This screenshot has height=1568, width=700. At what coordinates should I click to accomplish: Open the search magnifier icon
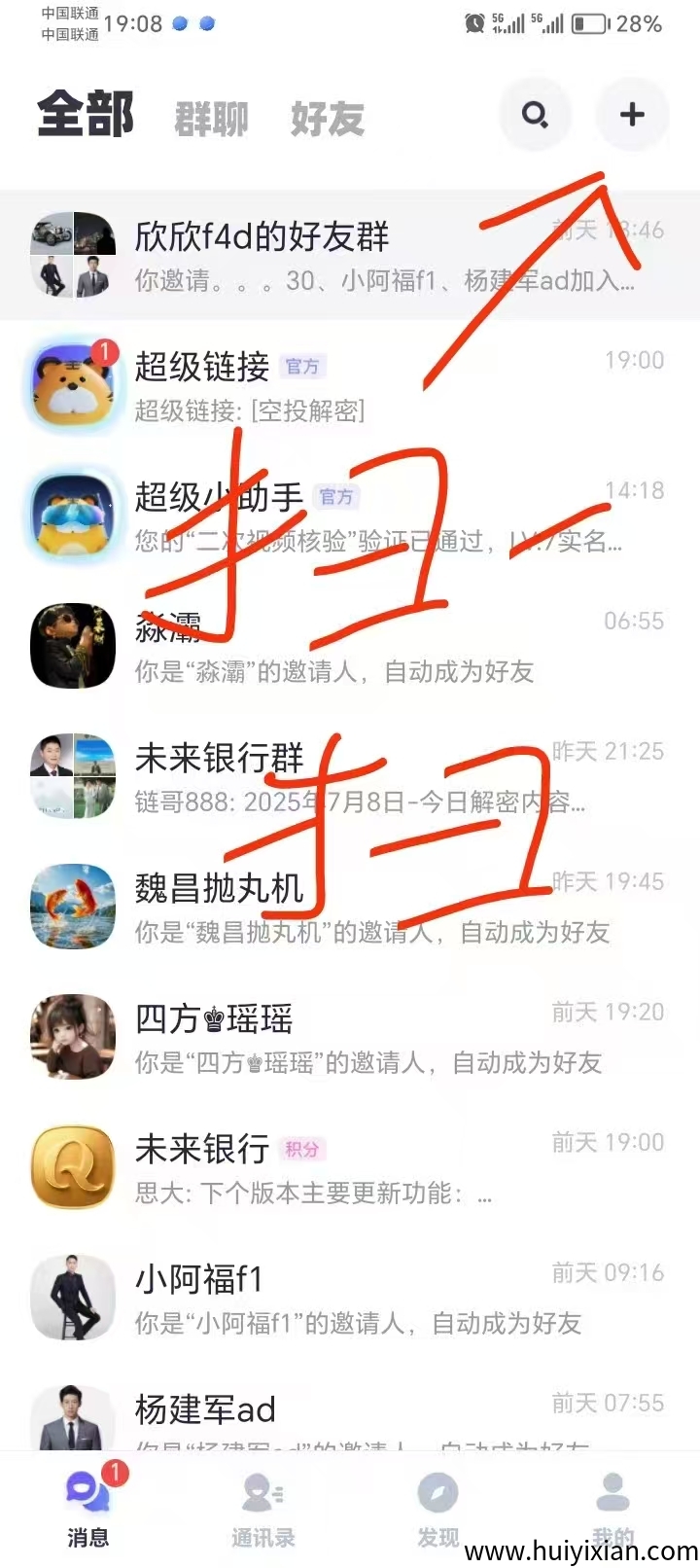coord(535,114)
